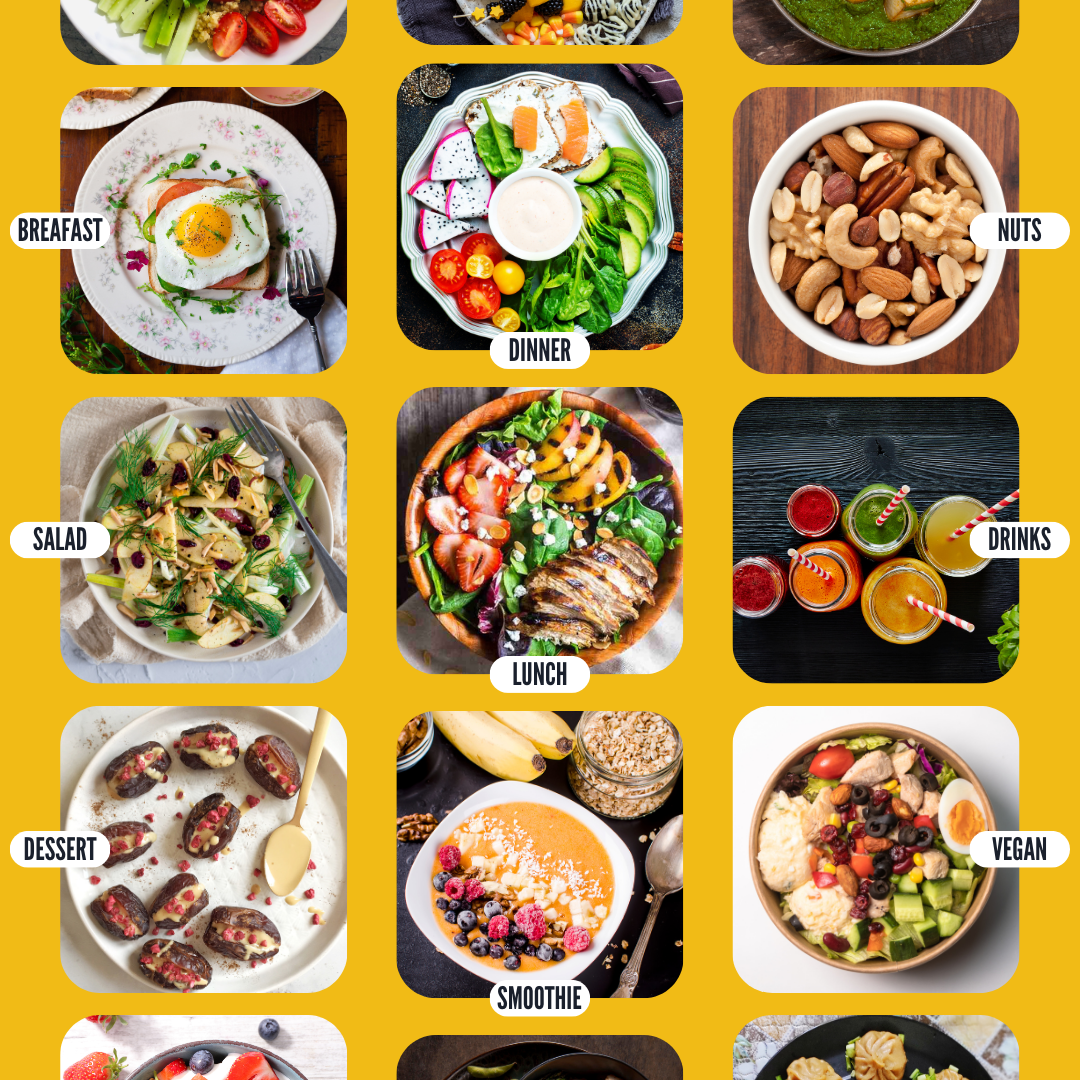
Task: Select the Smoothie tile
Action: point(539,854)
